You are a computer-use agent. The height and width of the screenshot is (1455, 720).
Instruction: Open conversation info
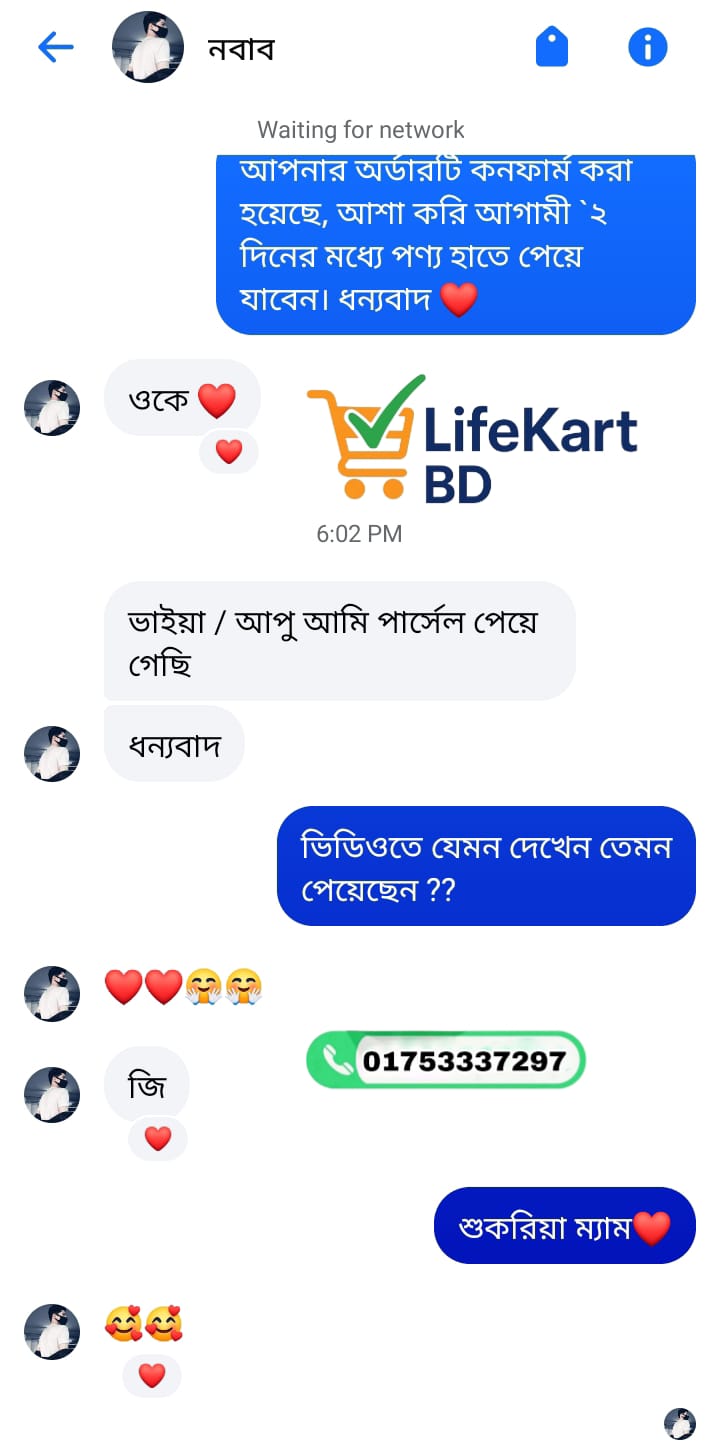point(647,47)
